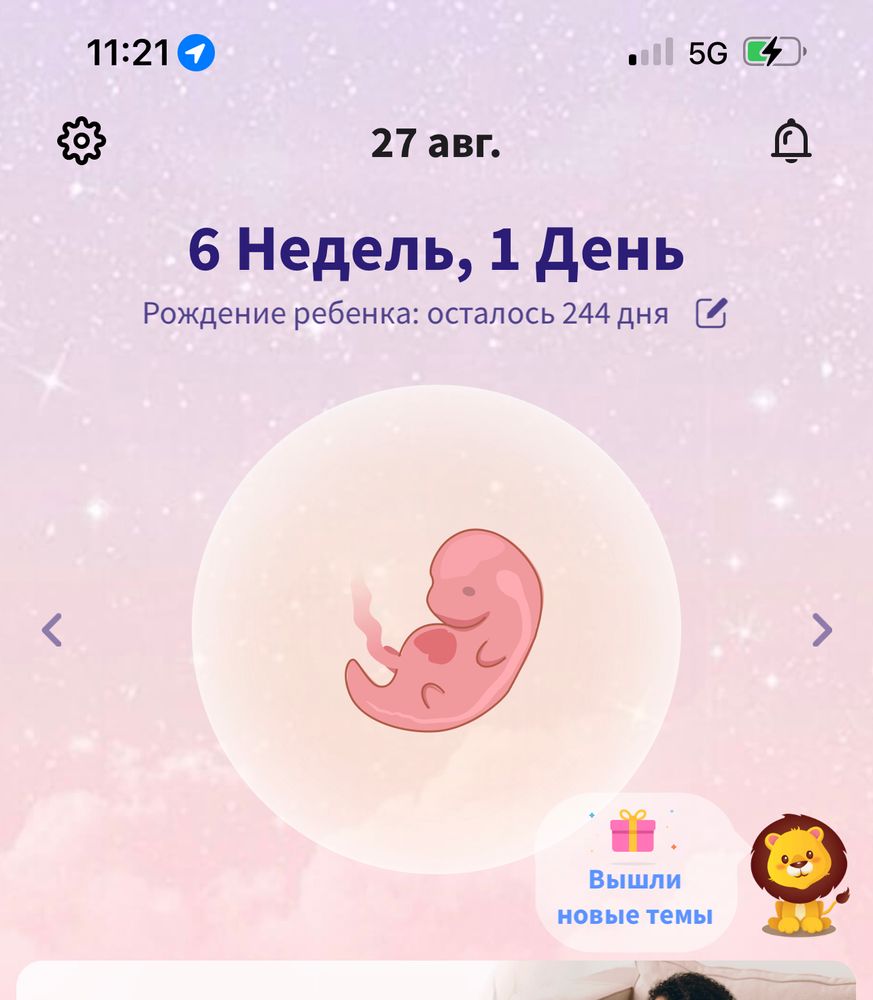873x1000 pixels.
Task: Open the settings gear icon
Action: tap(81, 140)
